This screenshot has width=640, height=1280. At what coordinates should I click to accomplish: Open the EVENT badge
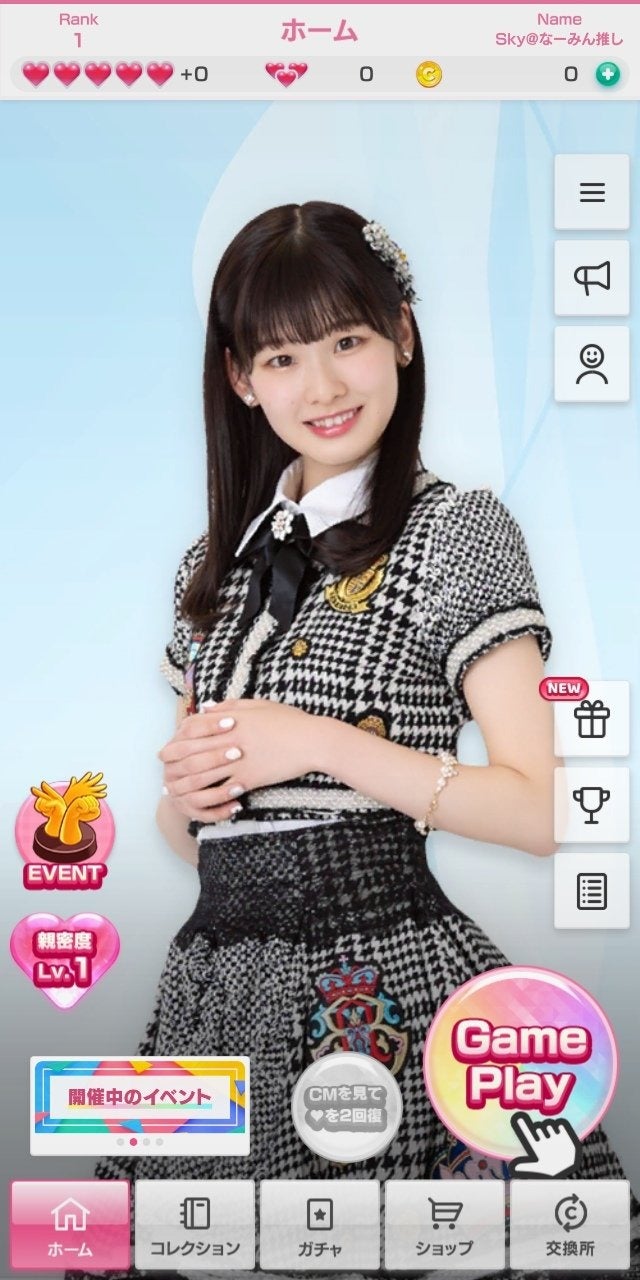pyautogui.click(x=65, y=832)
